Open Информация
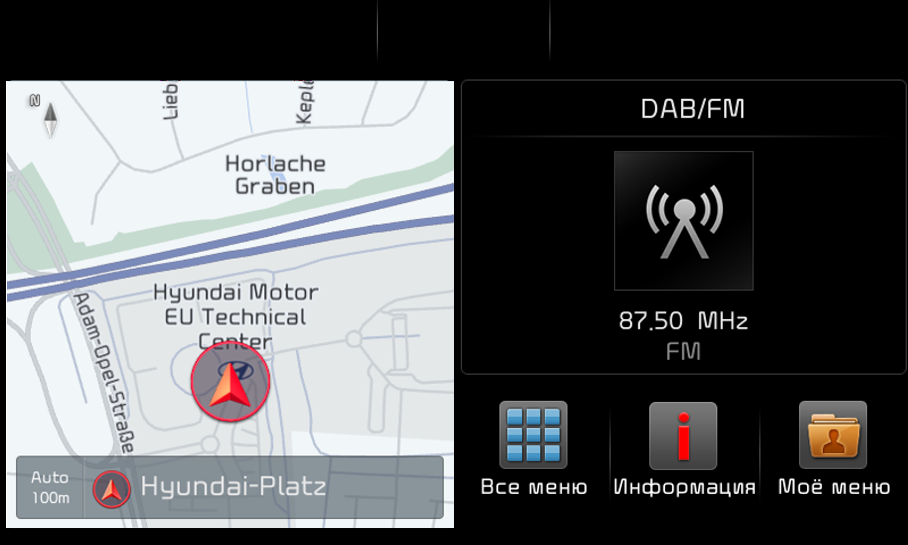Image resolution: width=908 pixels, height=545 pixels. (683, 448)
